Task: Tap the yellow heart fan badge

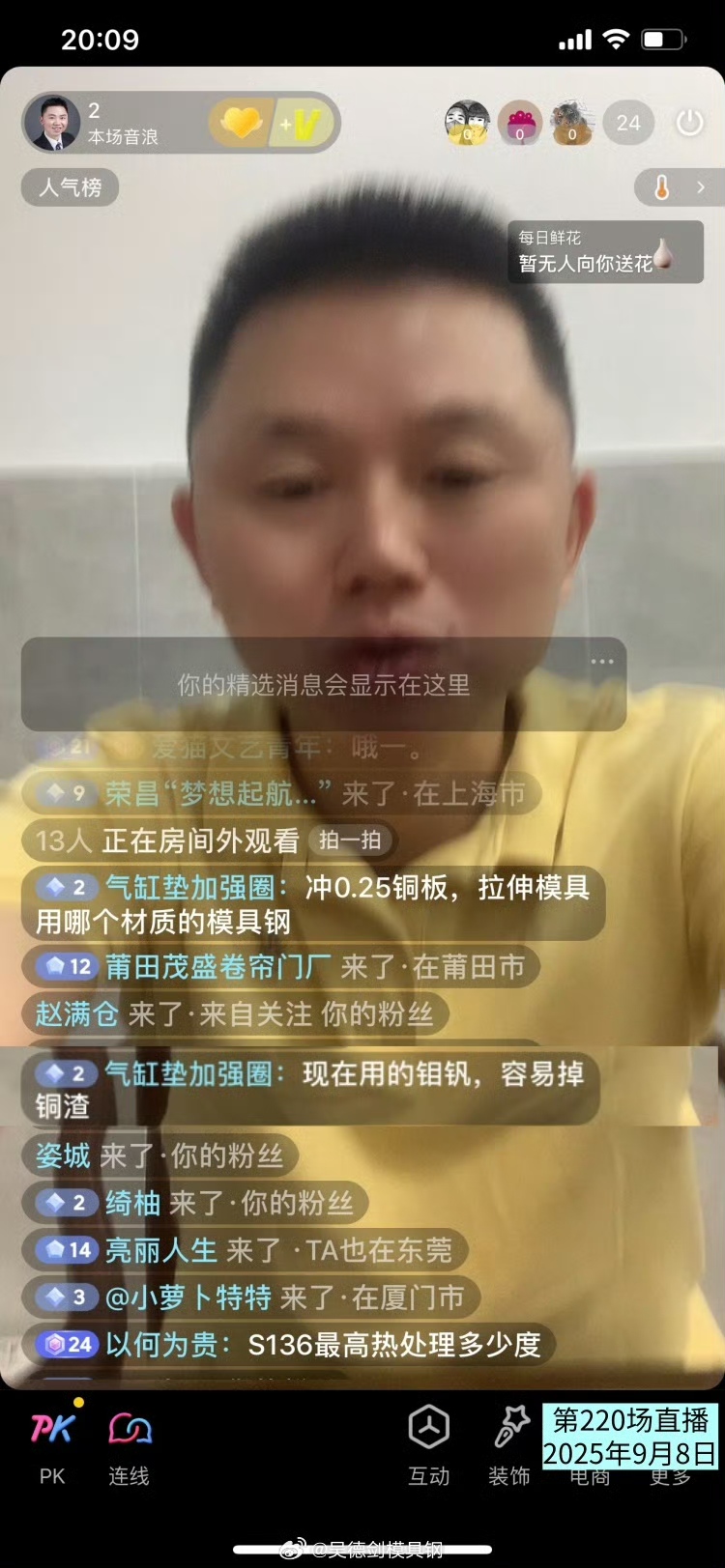Action: coord(241,123)
